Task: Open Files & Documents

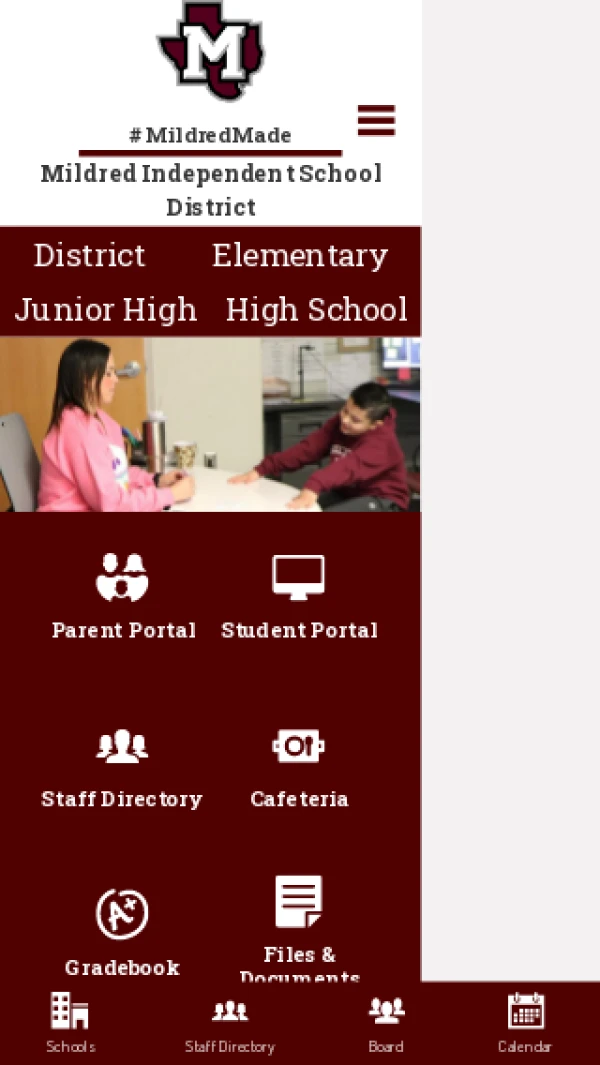Action: (x=299, y=925)
